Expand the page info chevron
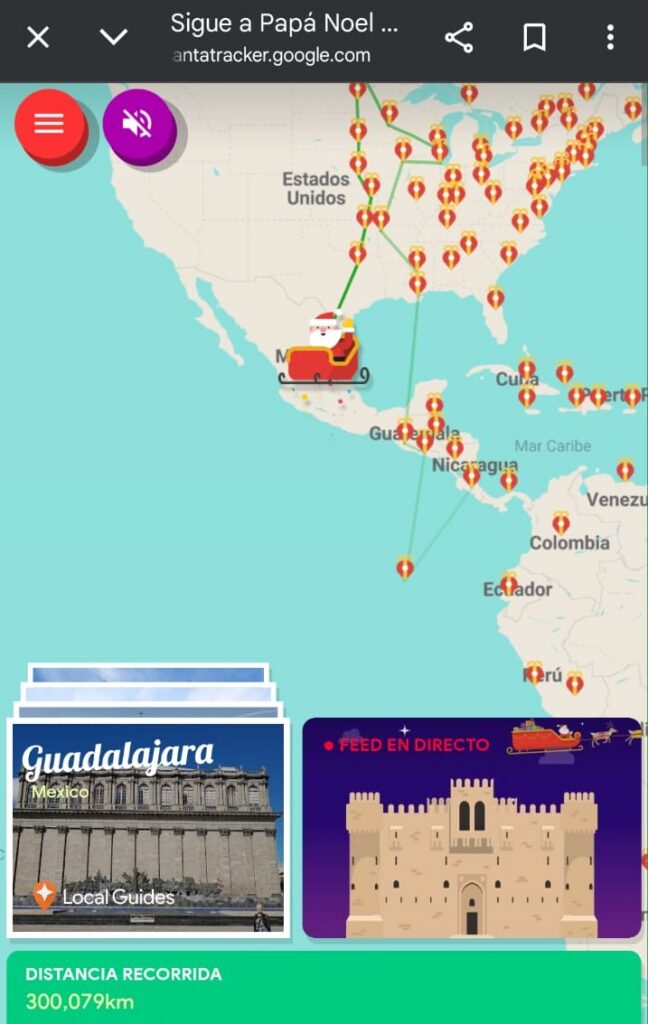Screen dimensions: 648x1024 113,38
